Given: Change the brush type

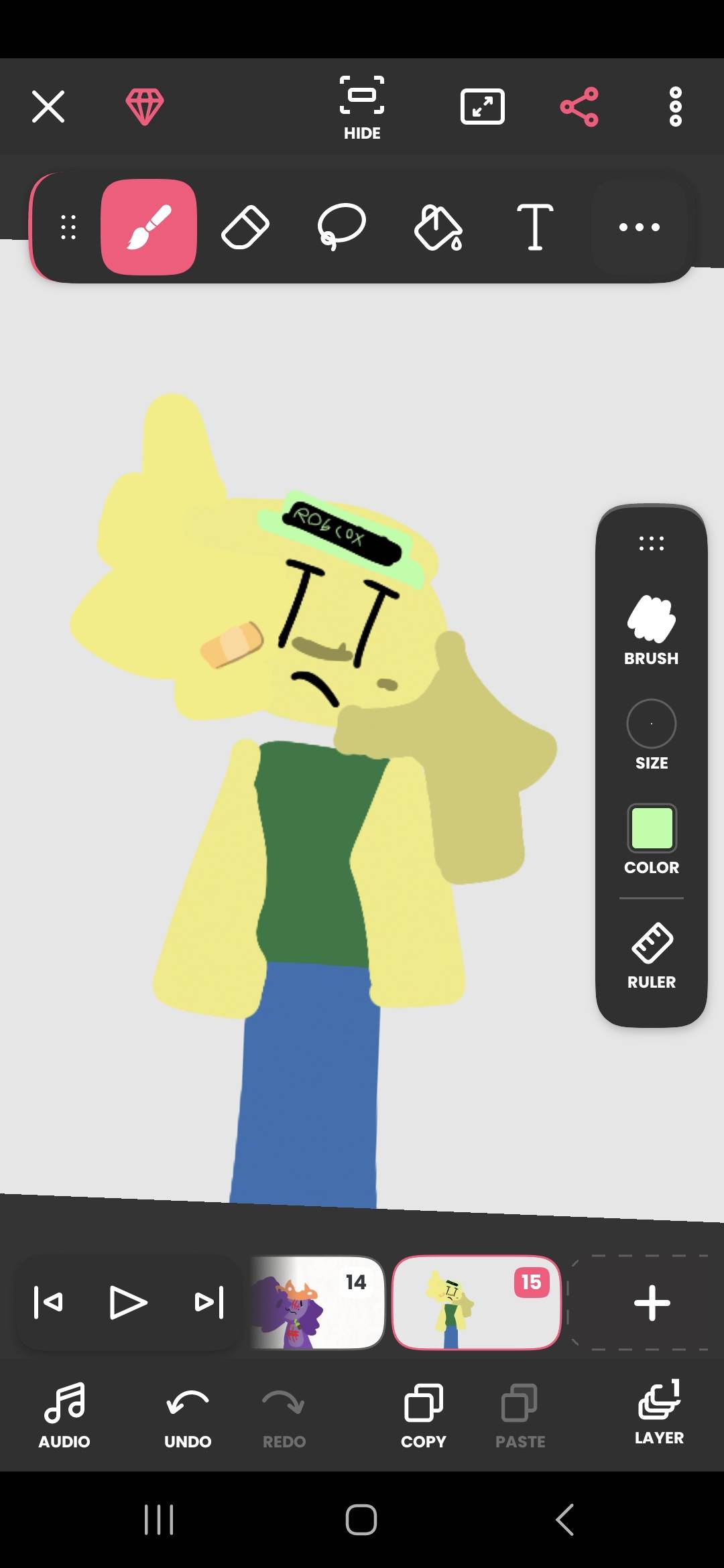Looking at the screenshot, I should click(x=651, y=630).
